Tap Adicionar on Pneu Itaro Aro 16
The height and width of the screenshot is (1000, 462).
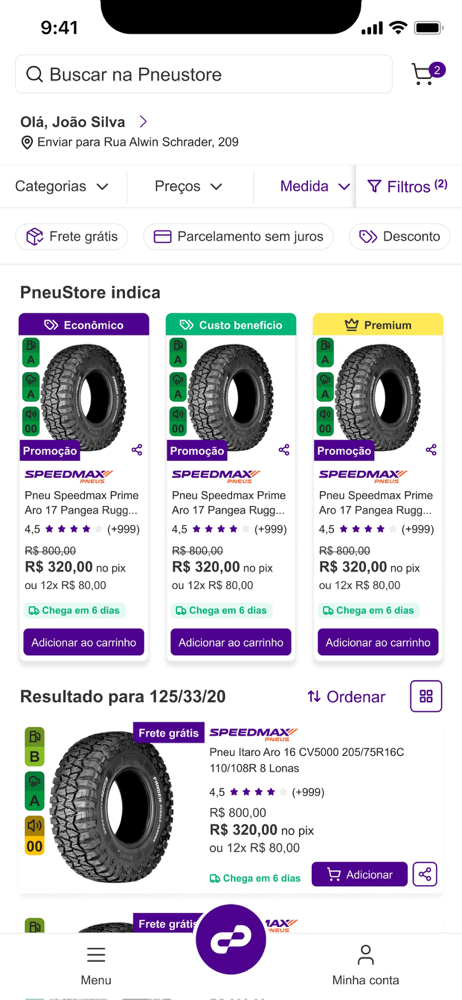359,874
